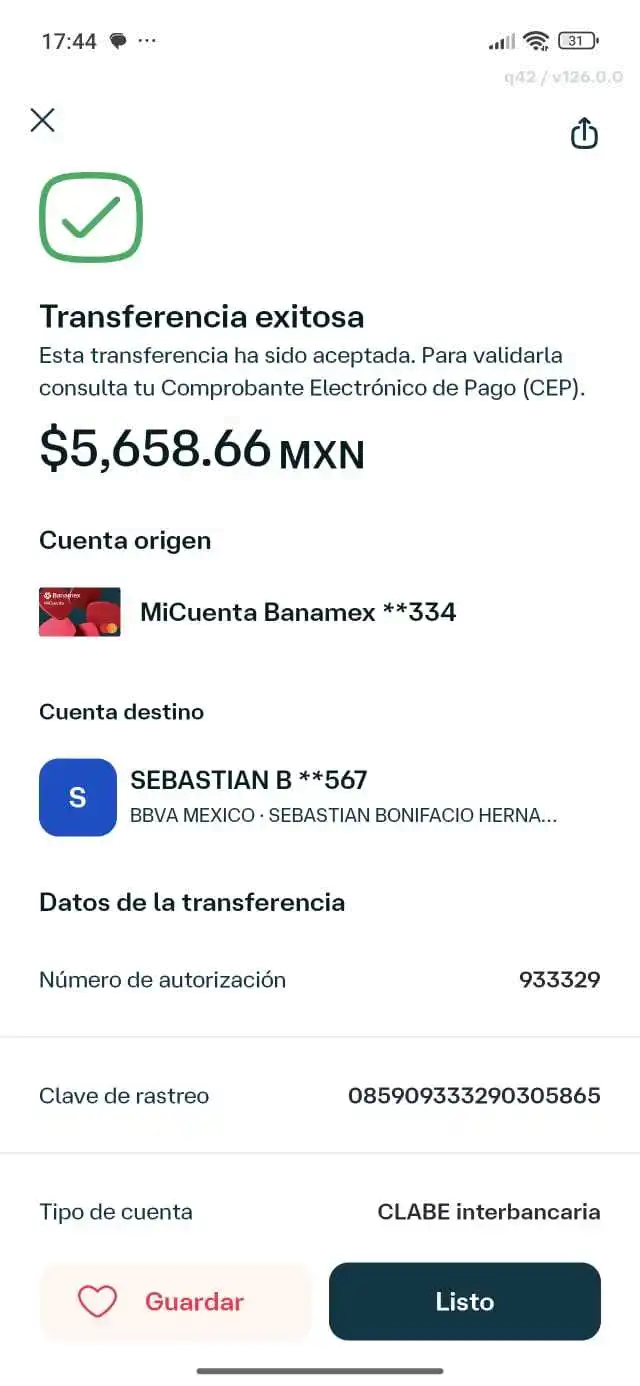Close the transfer confirmation screen
The height and width of the screenshot is (1386, 640).
pyautogui.click(x=42, y=121)
